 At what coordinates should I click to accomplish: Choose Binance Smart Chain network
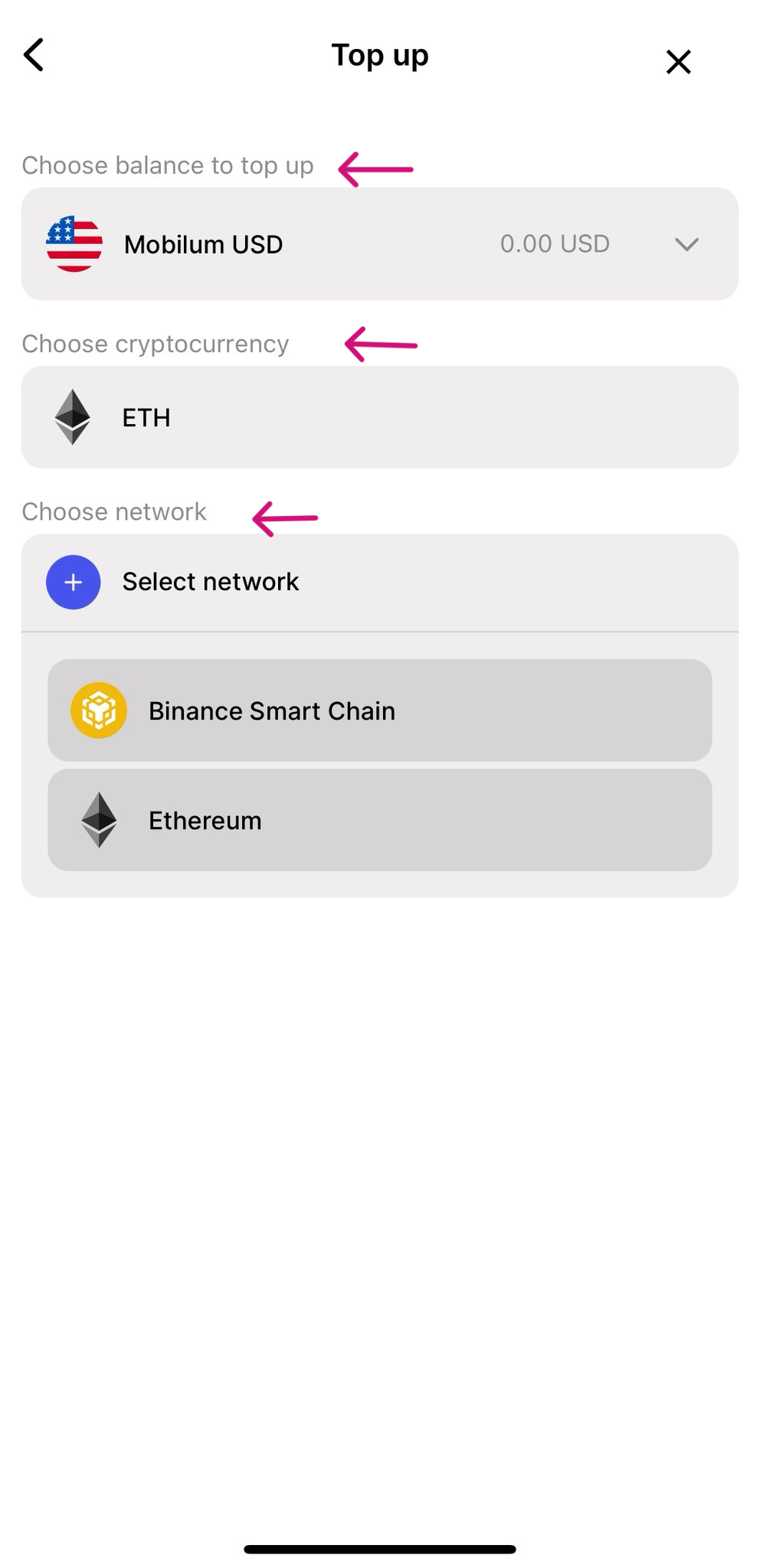click(x=380, y=710)
